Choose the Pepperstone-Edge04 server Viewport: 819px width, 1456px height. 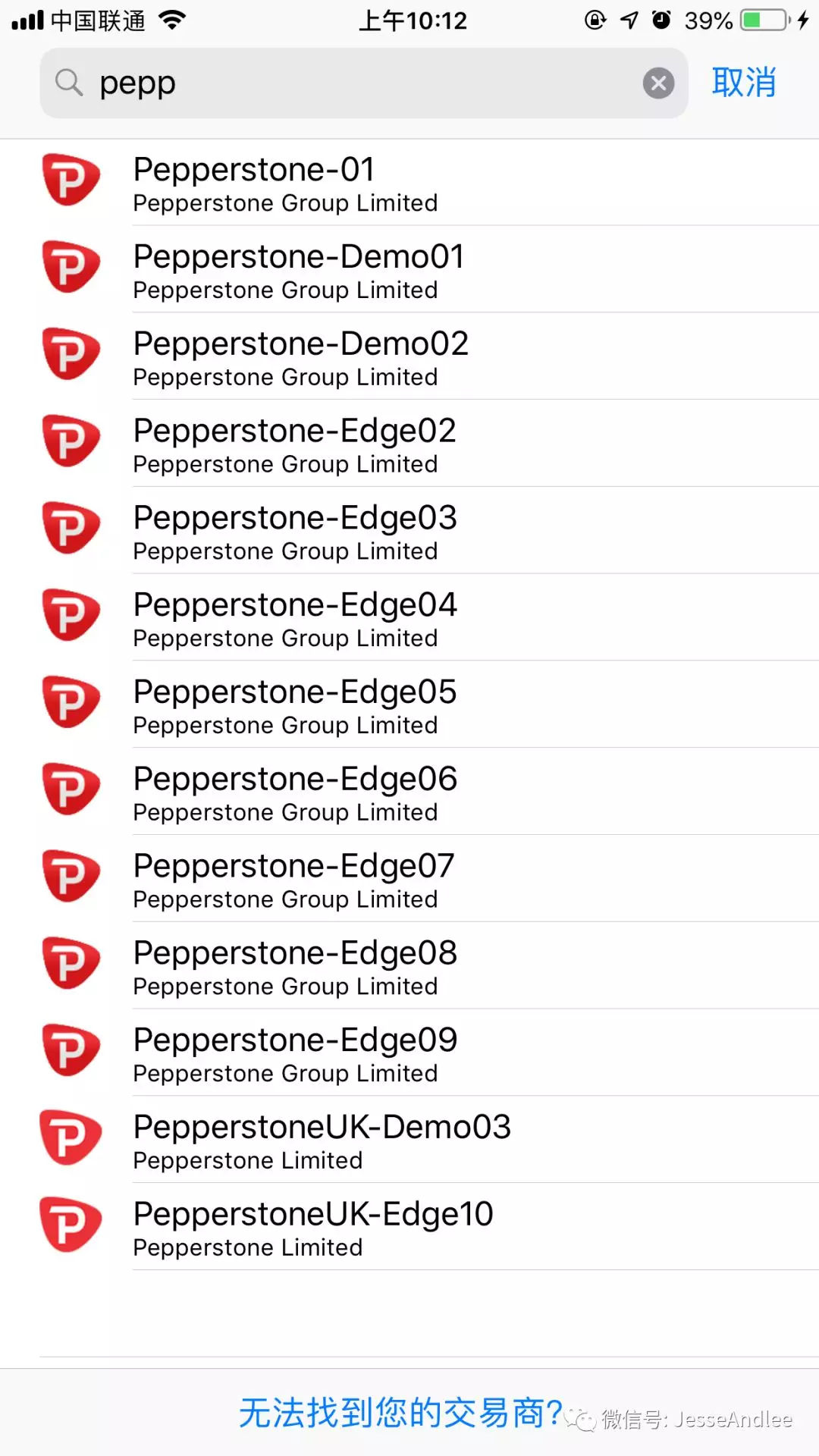pos(409,618)
